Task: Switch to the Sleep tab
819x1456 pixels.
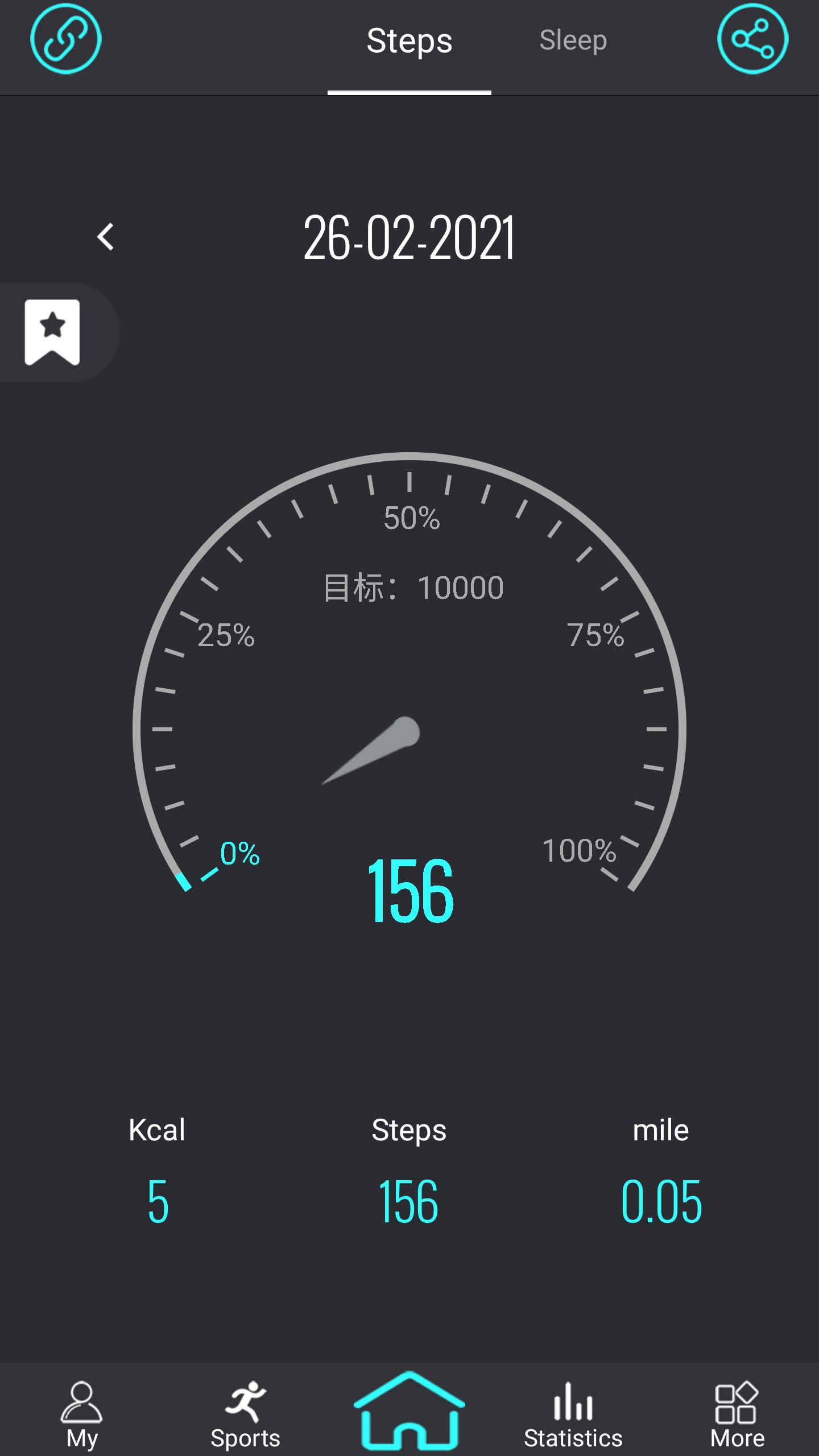Action: [573, 41]
